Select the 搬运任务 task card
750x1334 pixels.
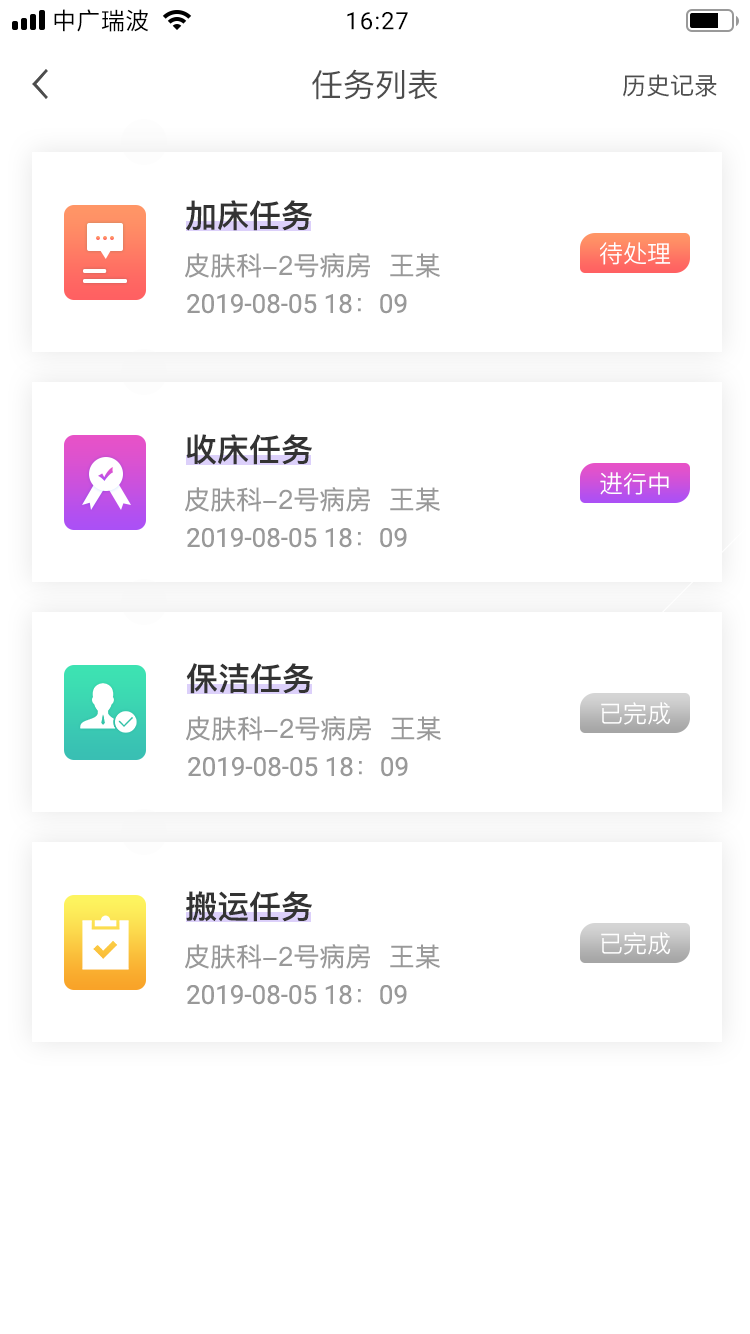(376, 942)
